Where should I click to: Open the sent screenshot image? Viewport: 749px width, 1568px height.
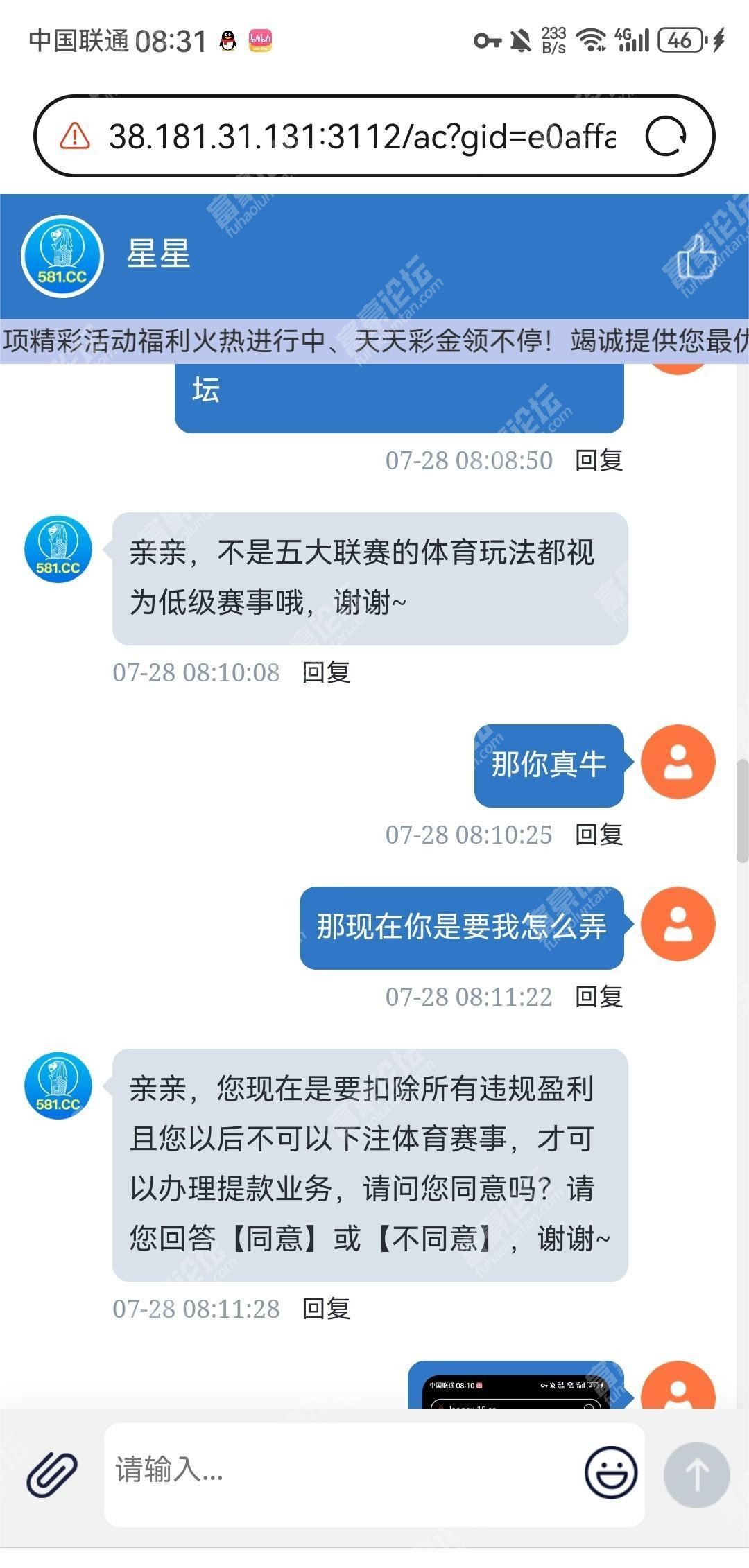[515, 1390]
